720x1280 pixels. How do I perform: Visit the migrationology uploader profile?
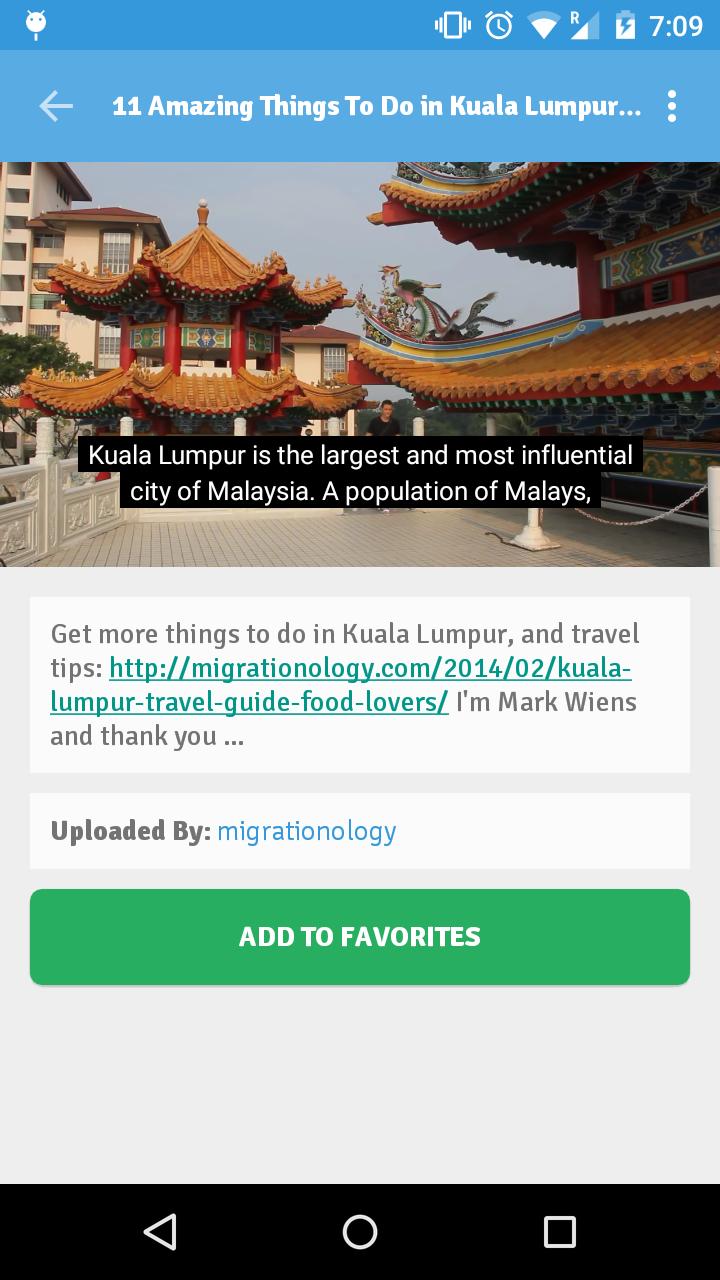(x=306, y=831)
